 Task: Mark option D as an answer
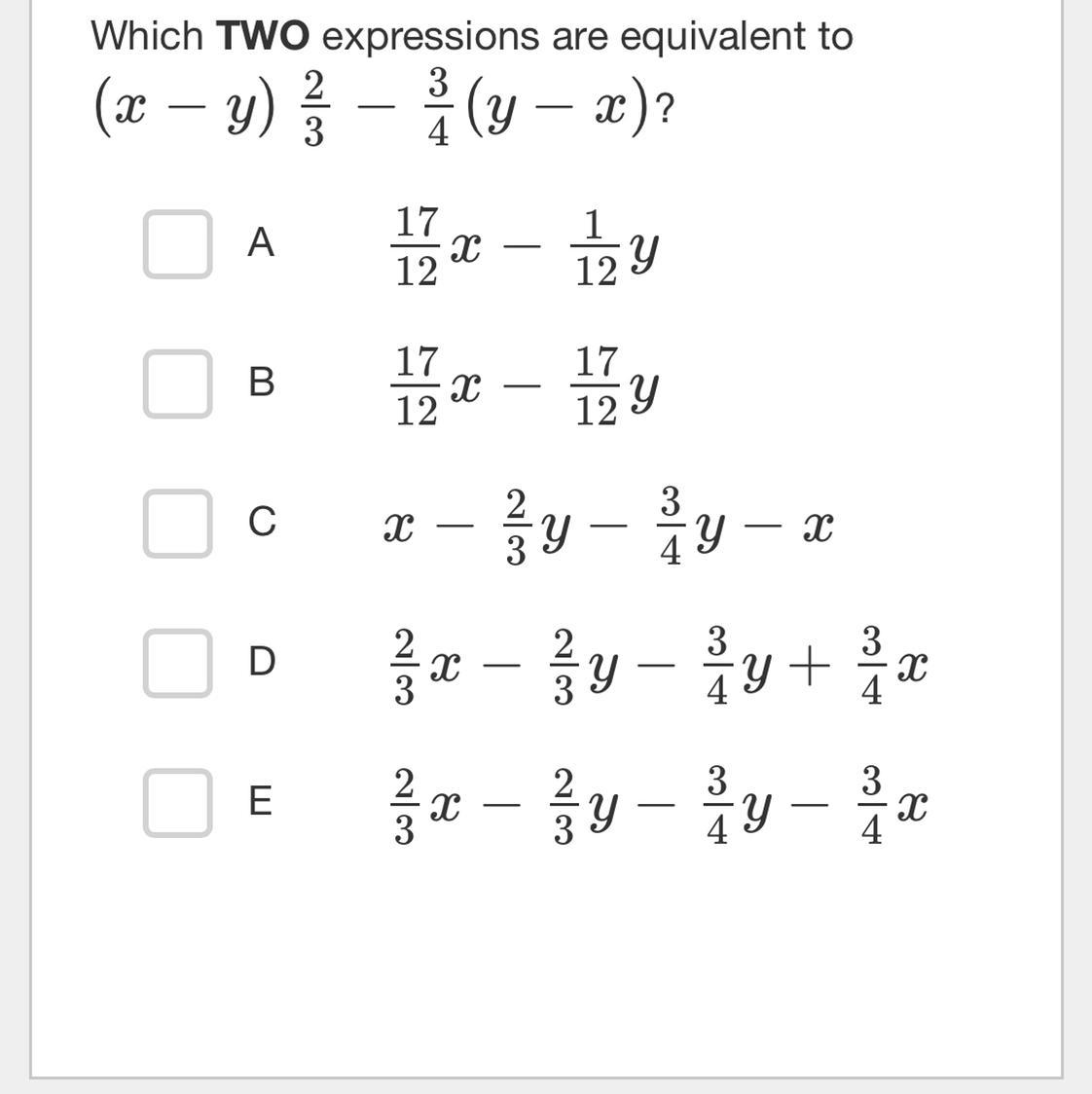pyautogui.click(x=178, y=663)
